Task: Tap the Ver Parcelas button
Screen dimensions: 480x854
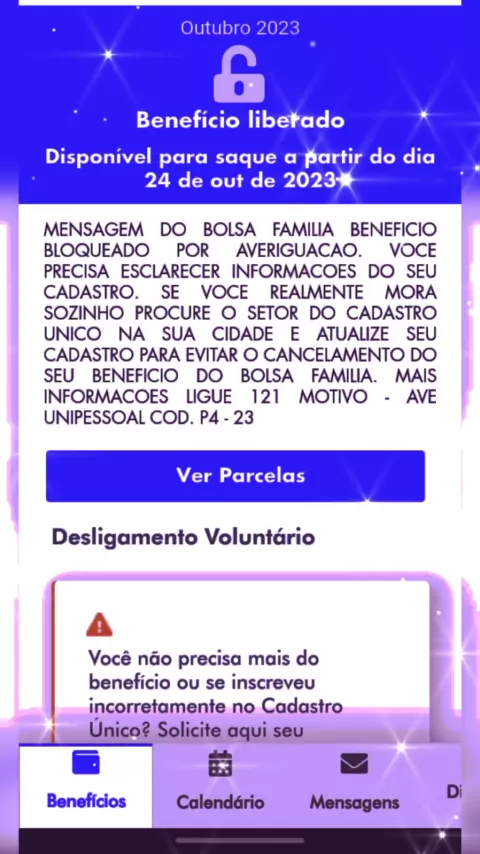Action: [235, 475]
